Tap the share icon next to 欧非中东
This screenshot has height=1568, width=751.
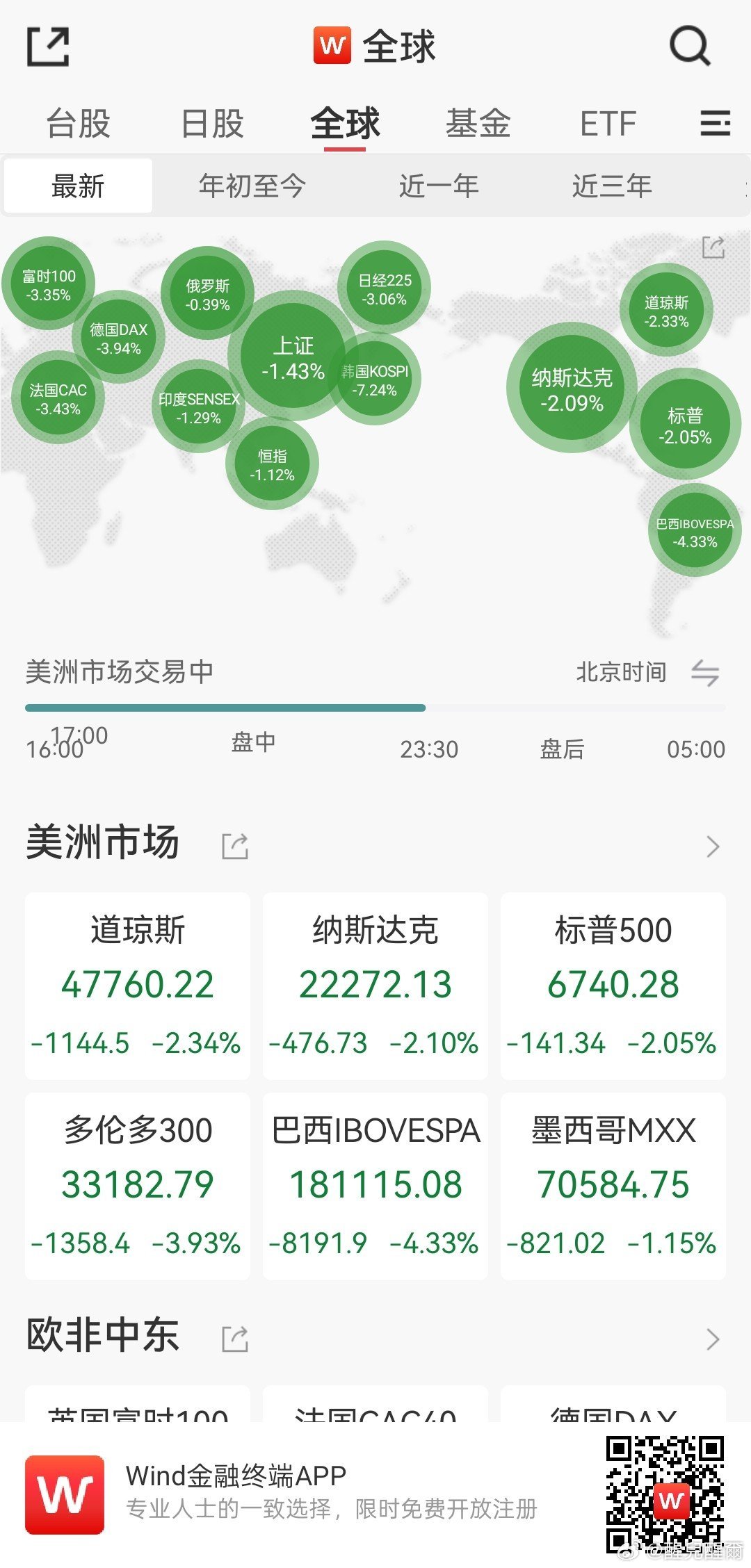234,1337
